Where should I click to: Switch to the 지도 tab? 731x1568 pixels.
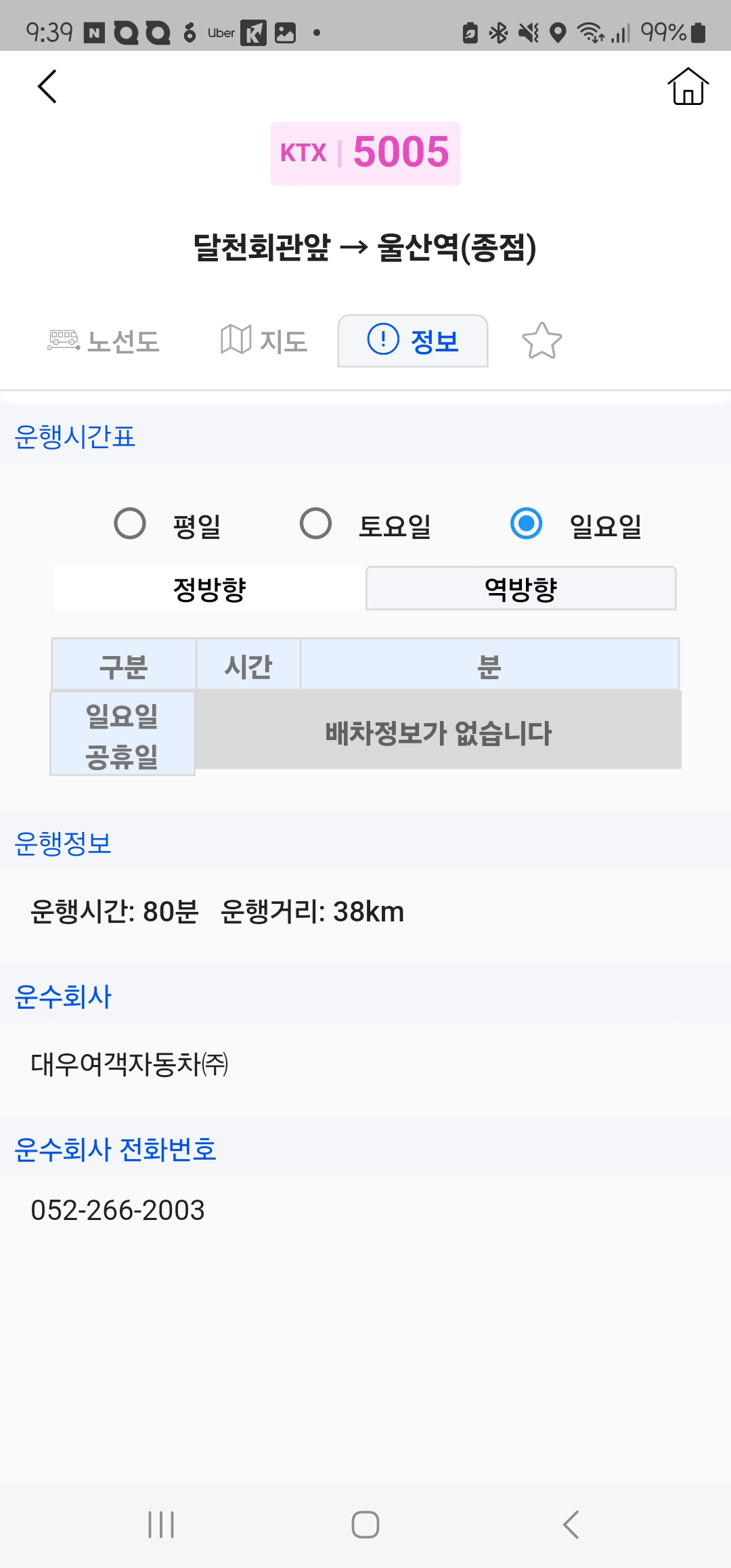[264, 341]
